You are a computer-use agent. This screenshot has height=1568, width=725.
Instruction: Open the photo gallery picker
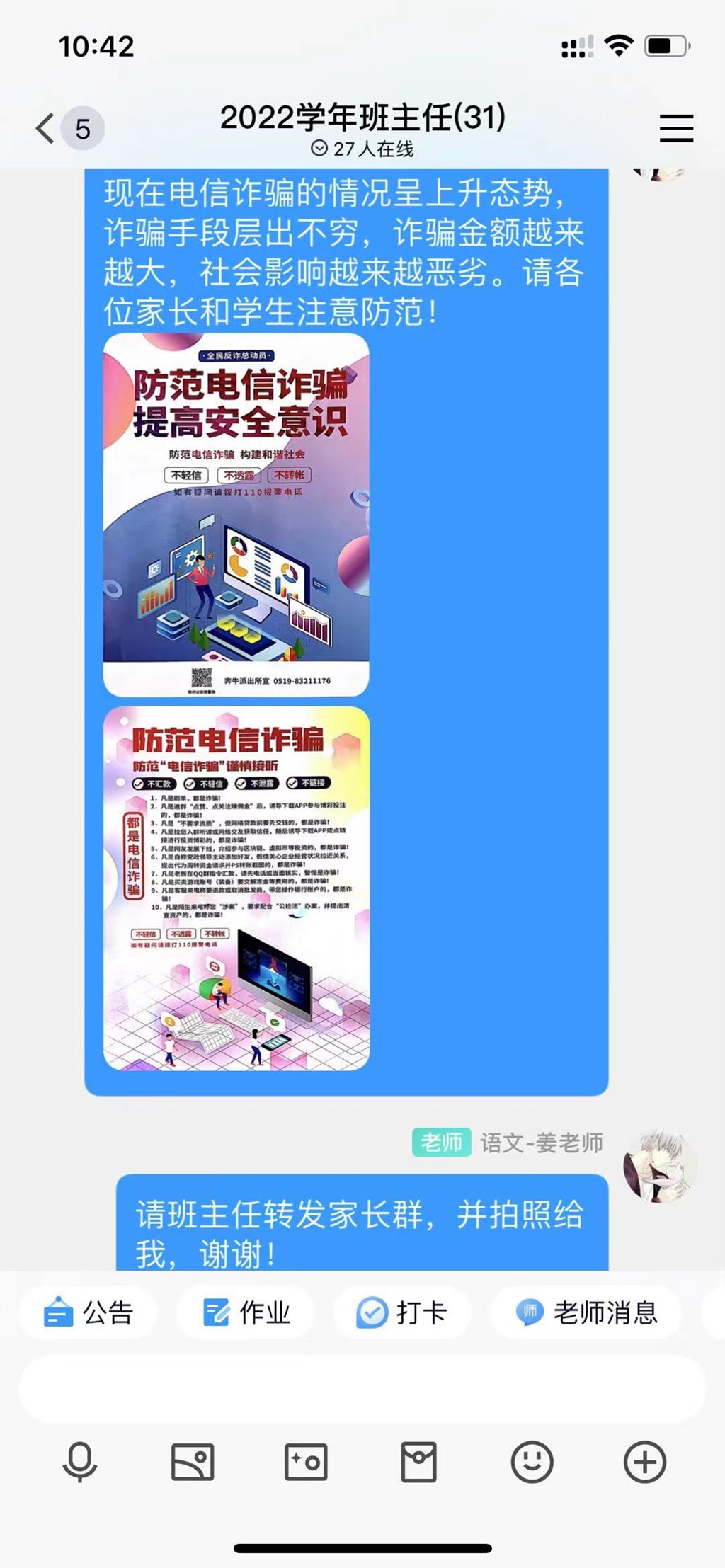coord(193,1462)
